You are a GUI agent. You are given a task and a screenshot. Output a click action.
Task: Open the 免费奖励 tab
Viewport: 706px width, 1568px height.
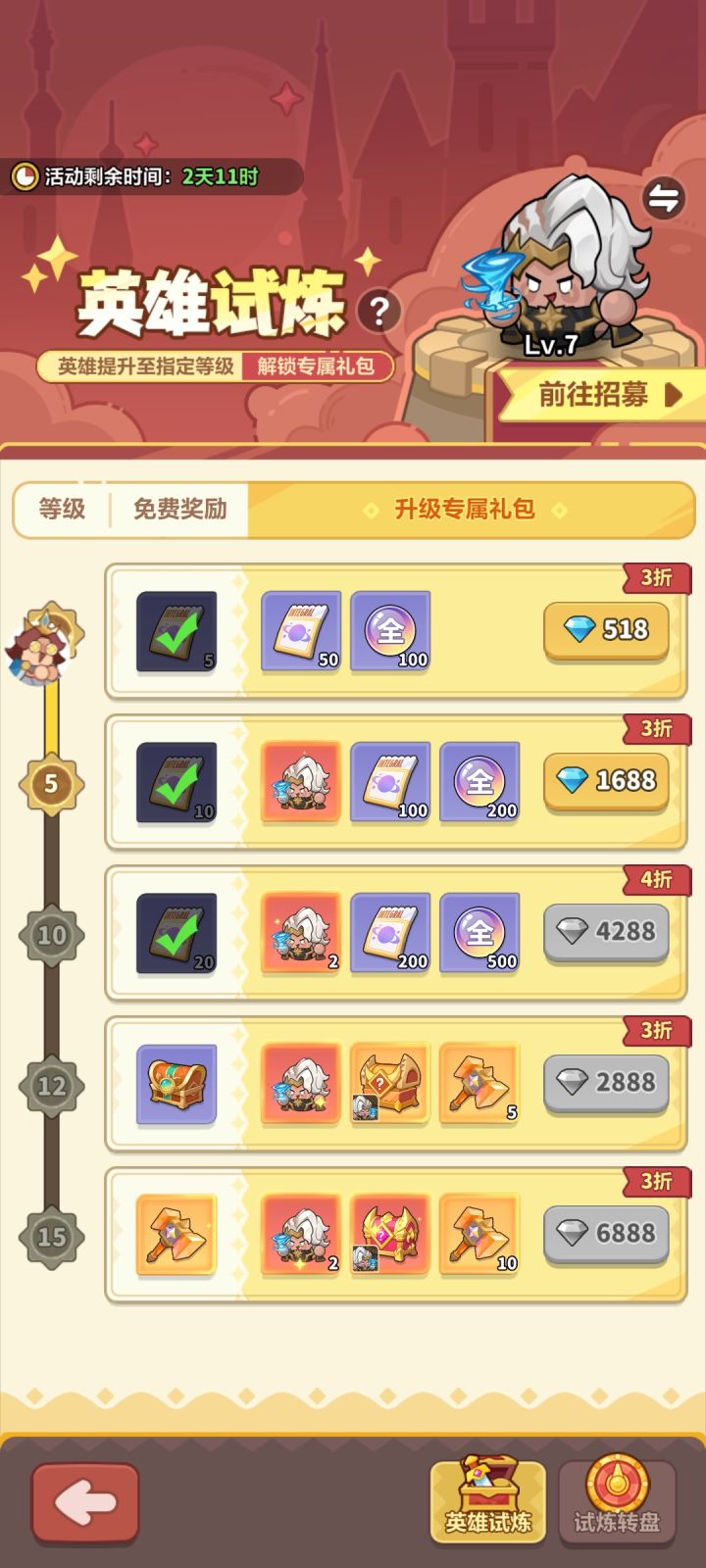(178, 508)
